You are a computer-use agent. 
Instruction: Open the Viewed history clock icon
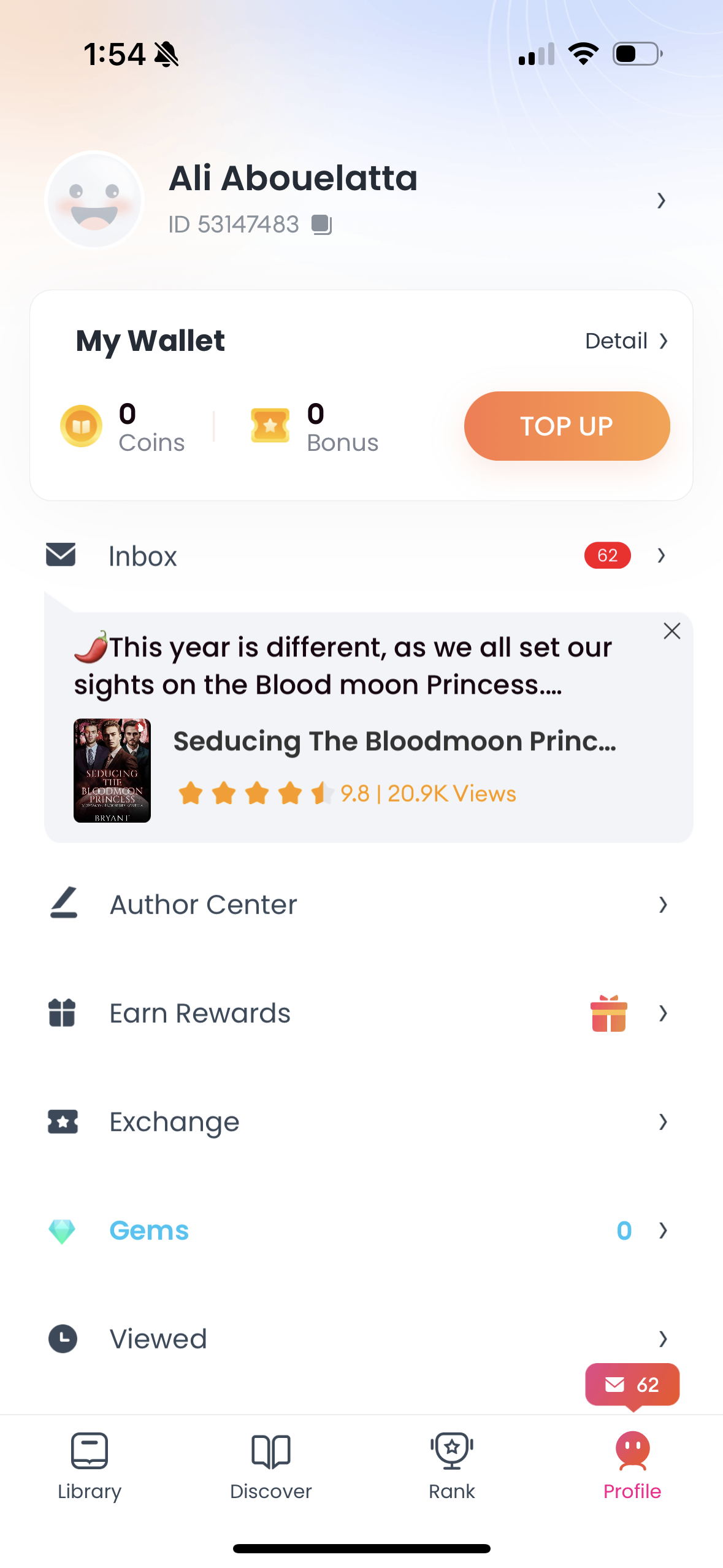tap(63, 1339)
